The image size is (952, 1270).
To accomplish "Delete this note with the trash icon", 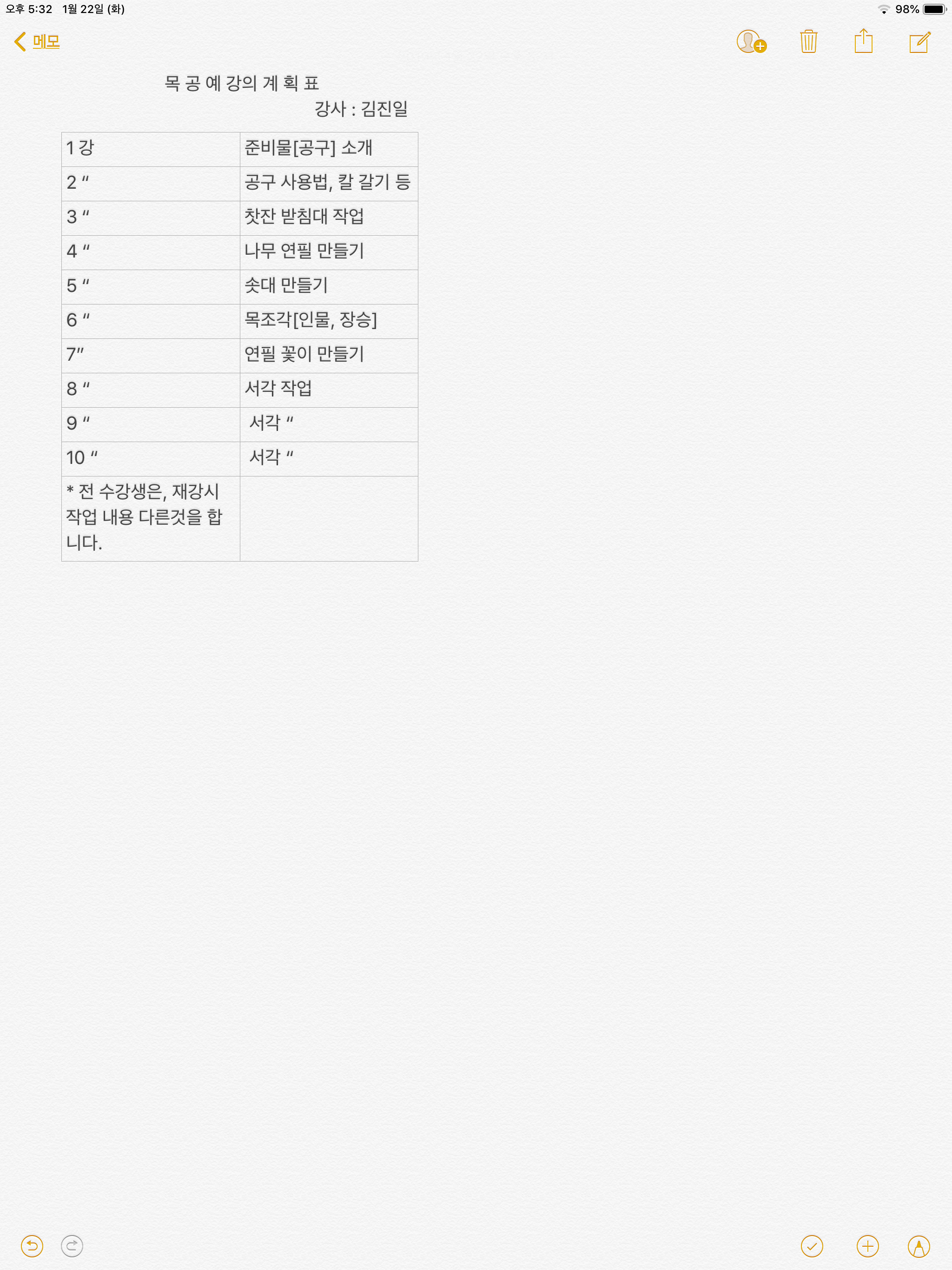I will pyautogui.click(x=808, y=41).
